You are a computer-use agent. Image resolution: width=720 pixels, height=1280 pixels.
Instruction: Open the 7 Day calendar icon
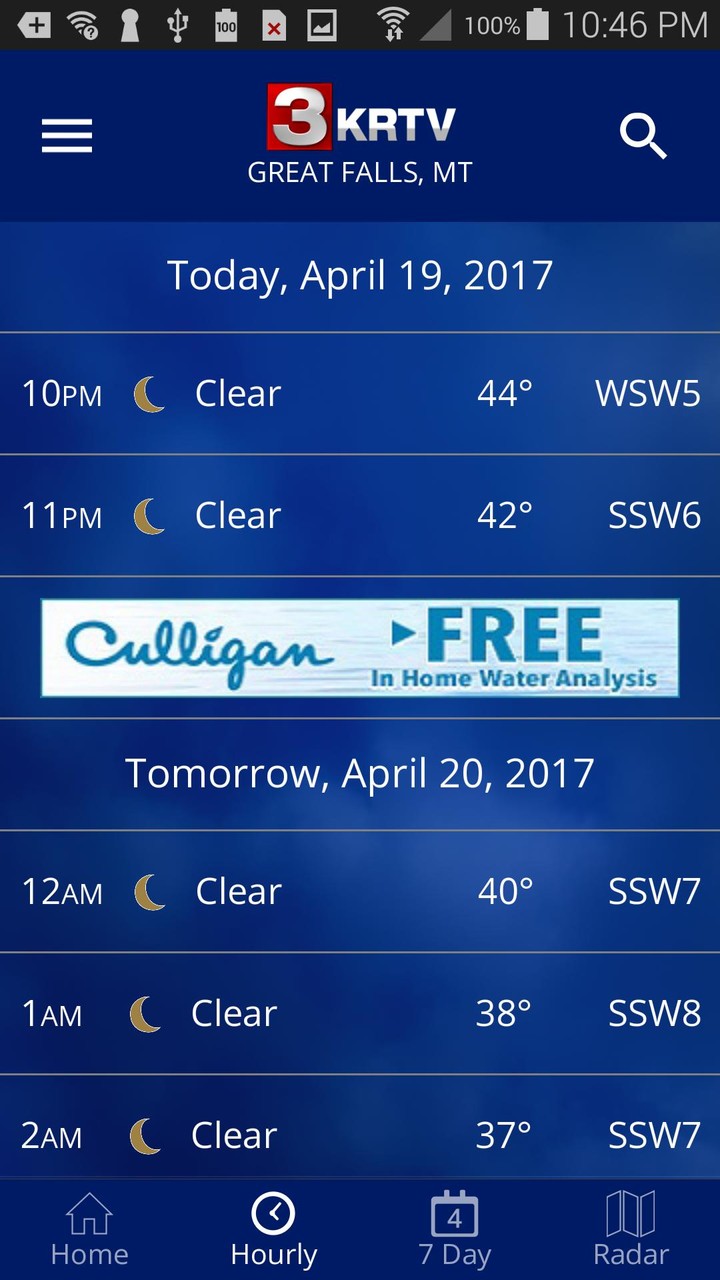[455, 1212]
